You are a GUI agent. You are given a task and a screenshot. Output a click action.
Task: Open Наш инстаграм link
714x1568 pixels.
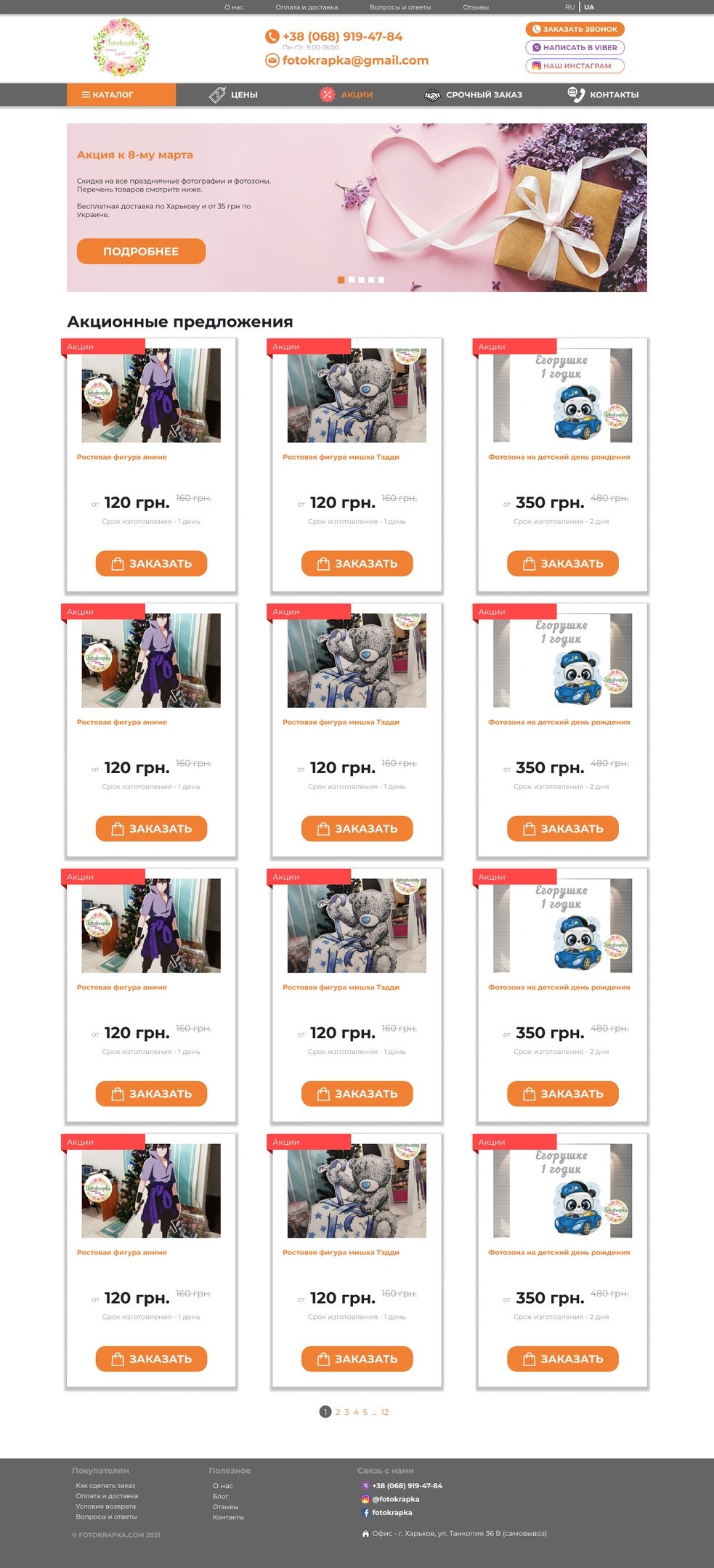(x=575, y=66)
